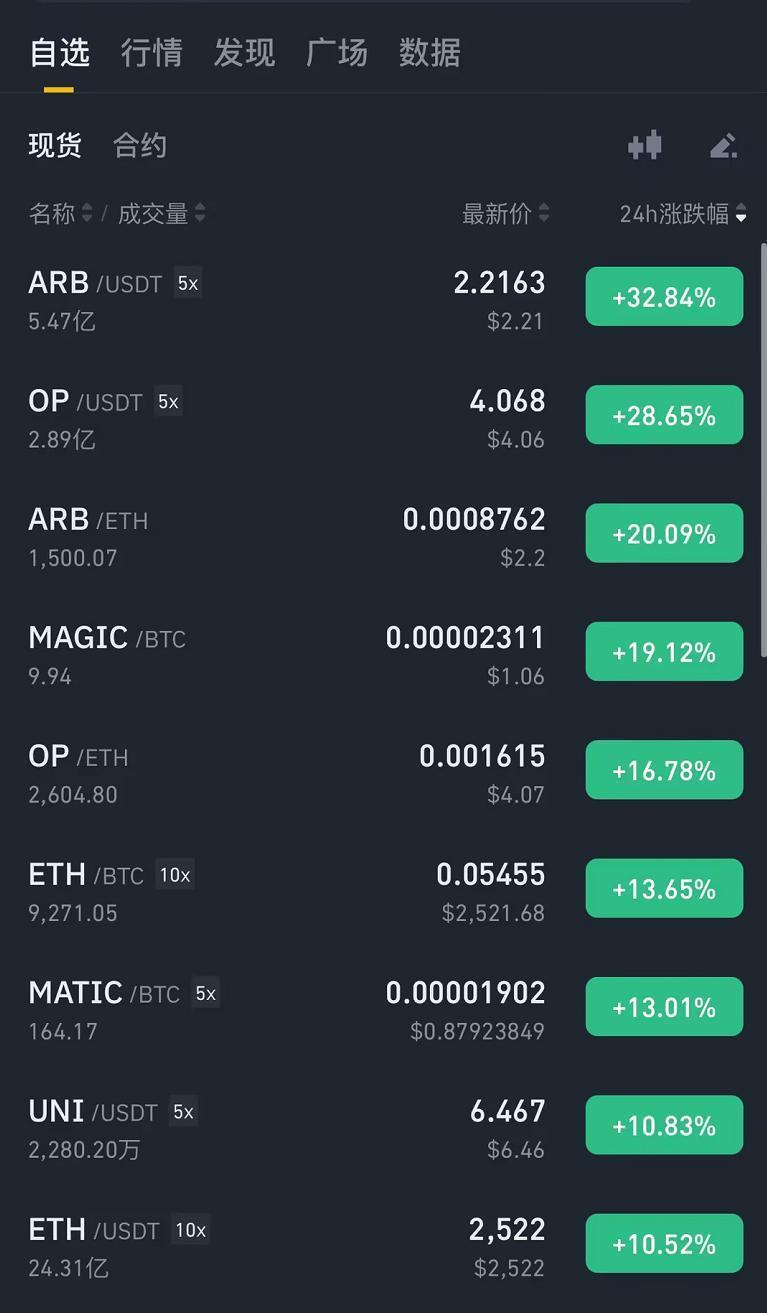Click the 5x badge beside OP/USDT

pyautogui.click(x=167, y=401)
